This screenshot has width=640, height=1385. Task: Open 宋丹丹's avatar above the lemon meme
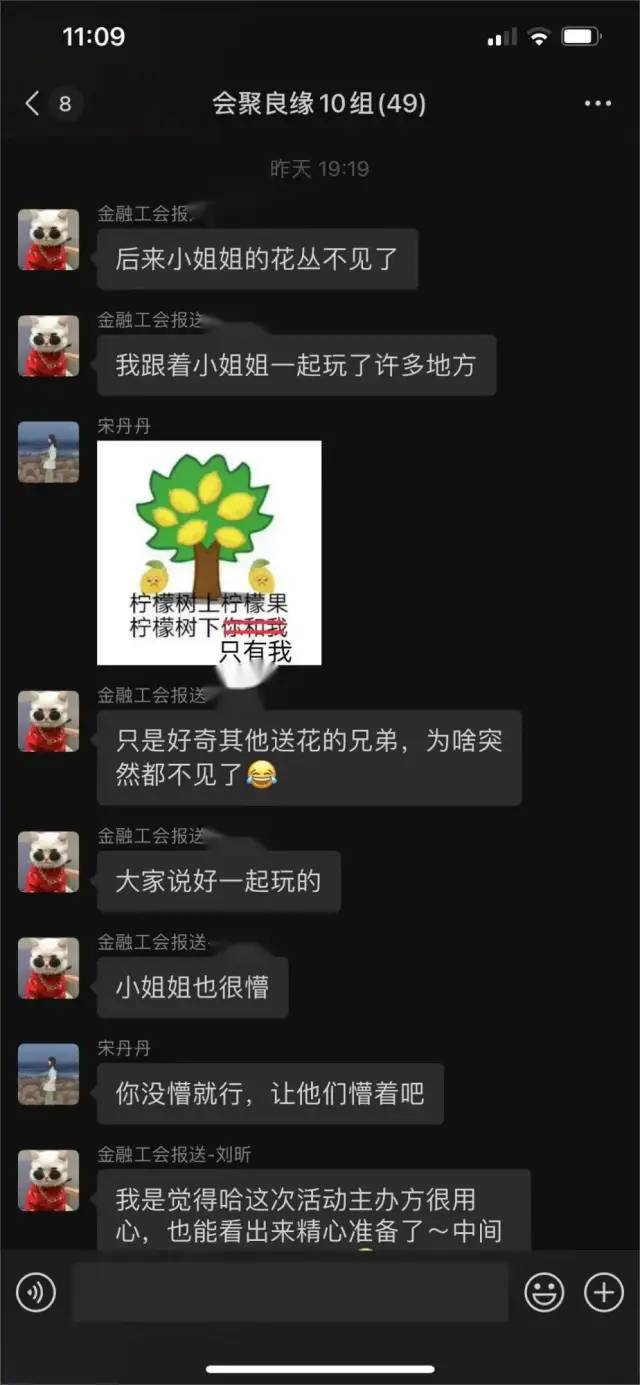pyautogui.click(x=48, y=452)
